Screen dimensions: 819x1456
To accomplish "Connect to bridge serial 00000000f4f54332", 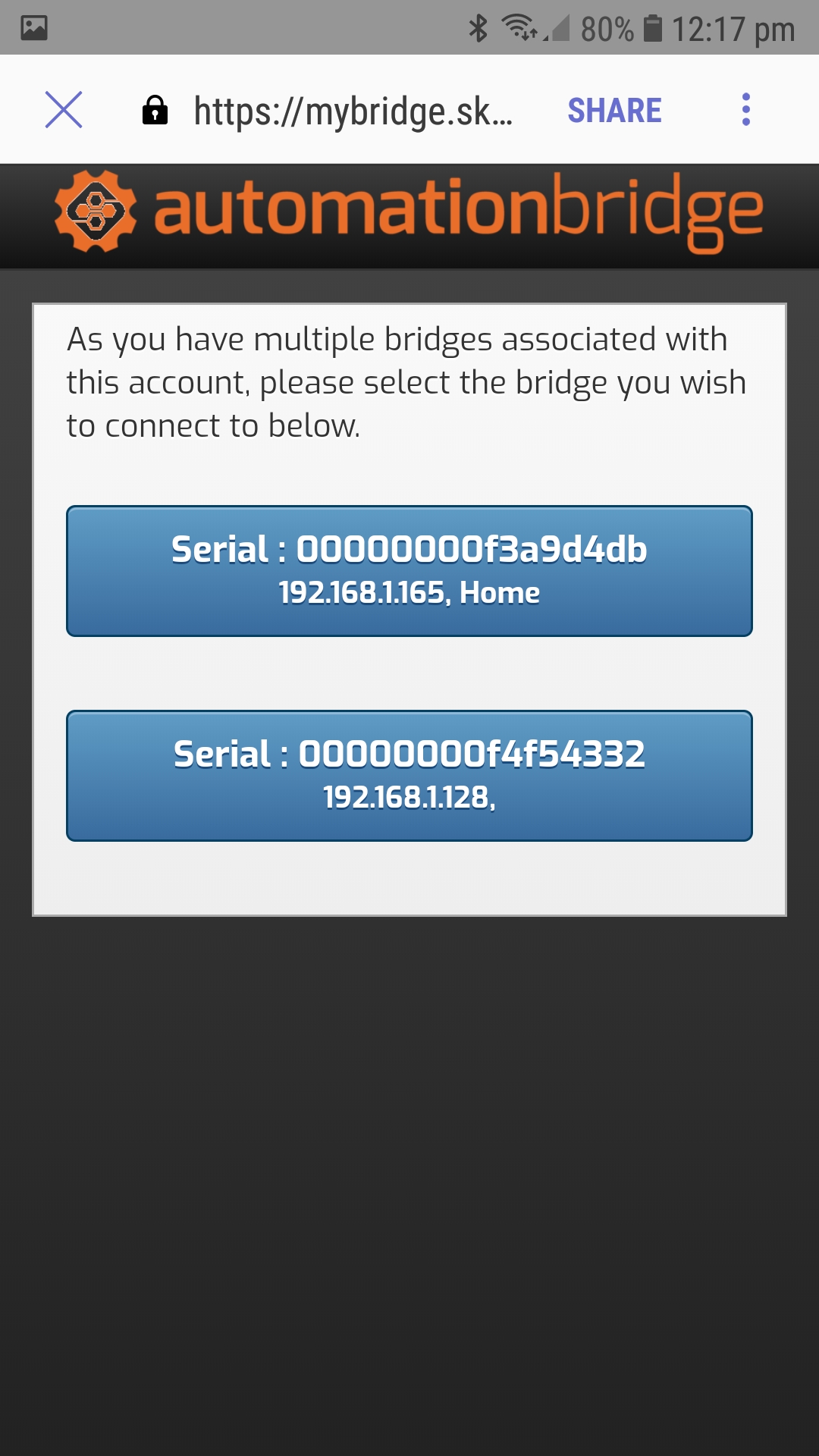I will coord(409,776).
